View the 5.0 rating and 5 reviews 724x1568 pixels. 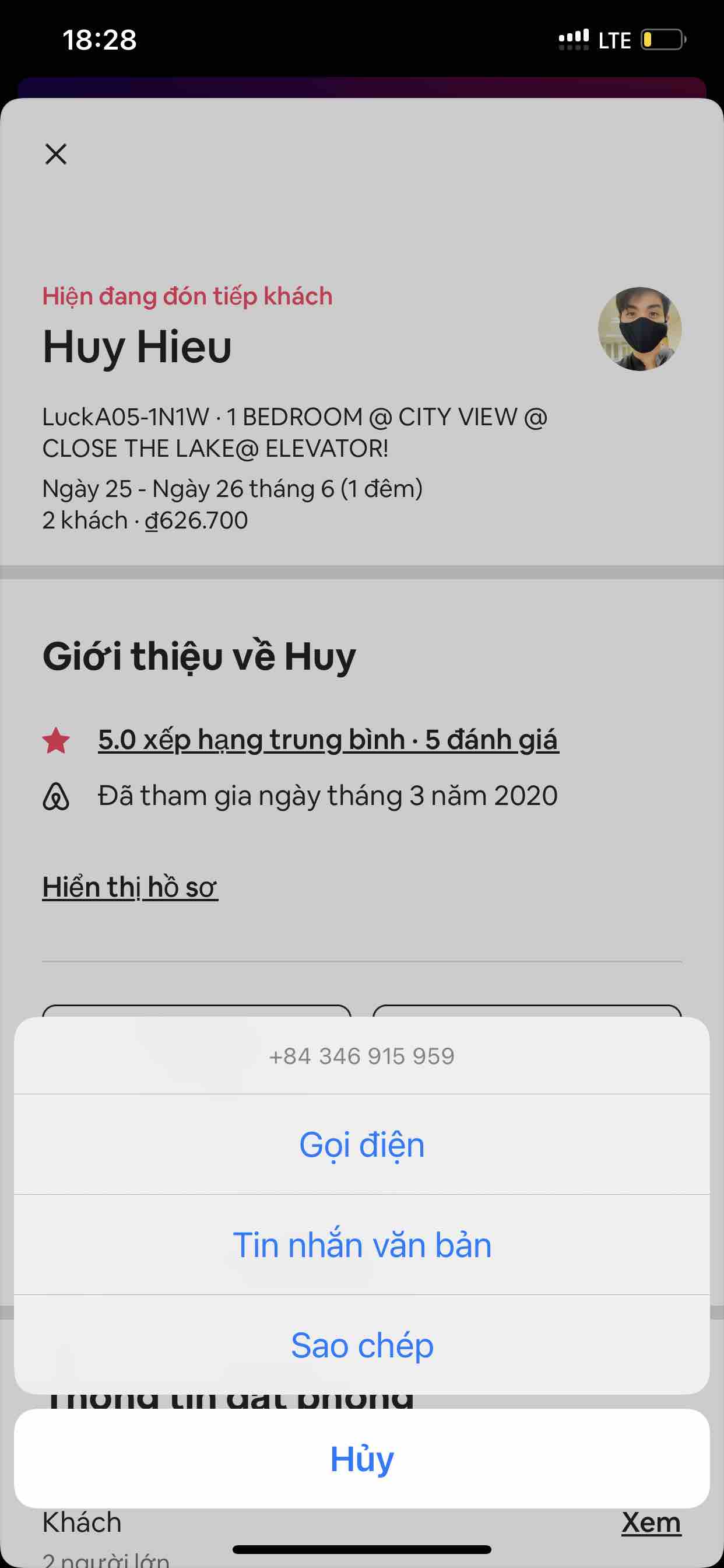(x=328, y=740)
